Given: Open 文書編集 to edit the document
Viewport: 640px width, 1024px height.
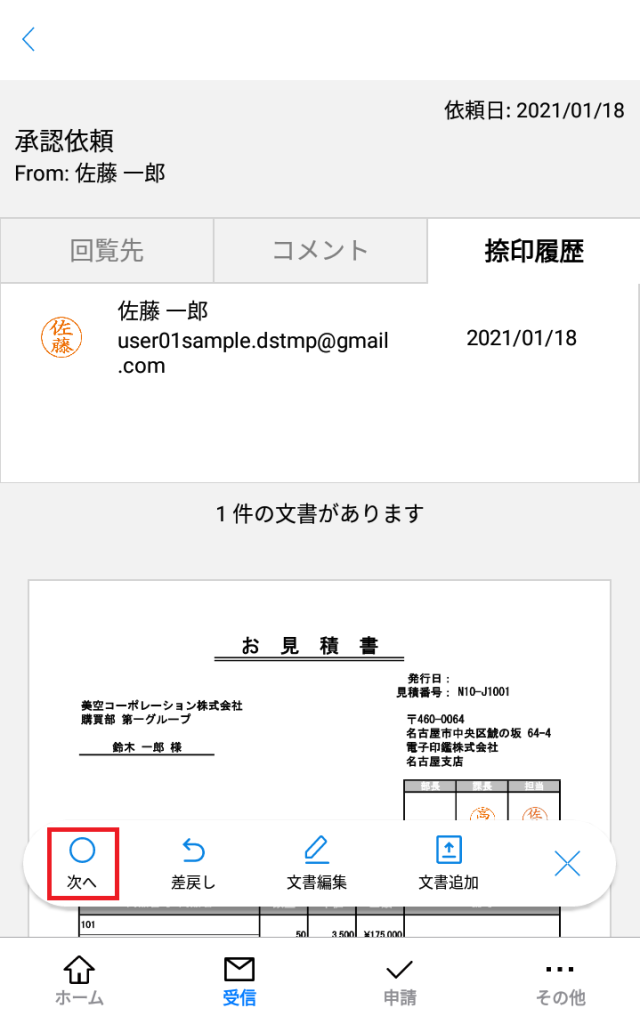Looking at the screenshot, I should click(x=317, y=863).
